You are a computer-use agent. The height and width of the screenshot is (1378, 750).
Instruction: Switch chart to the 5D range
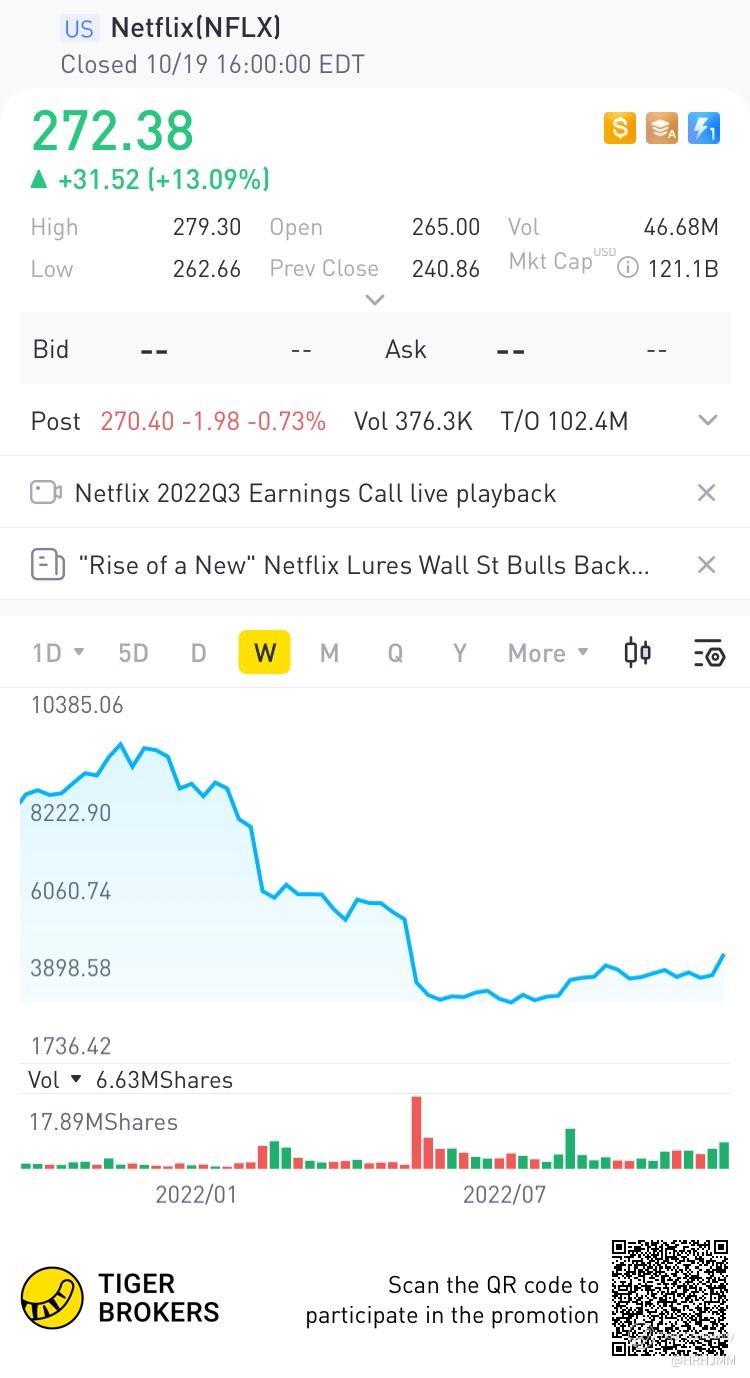(x=133, y=653)
